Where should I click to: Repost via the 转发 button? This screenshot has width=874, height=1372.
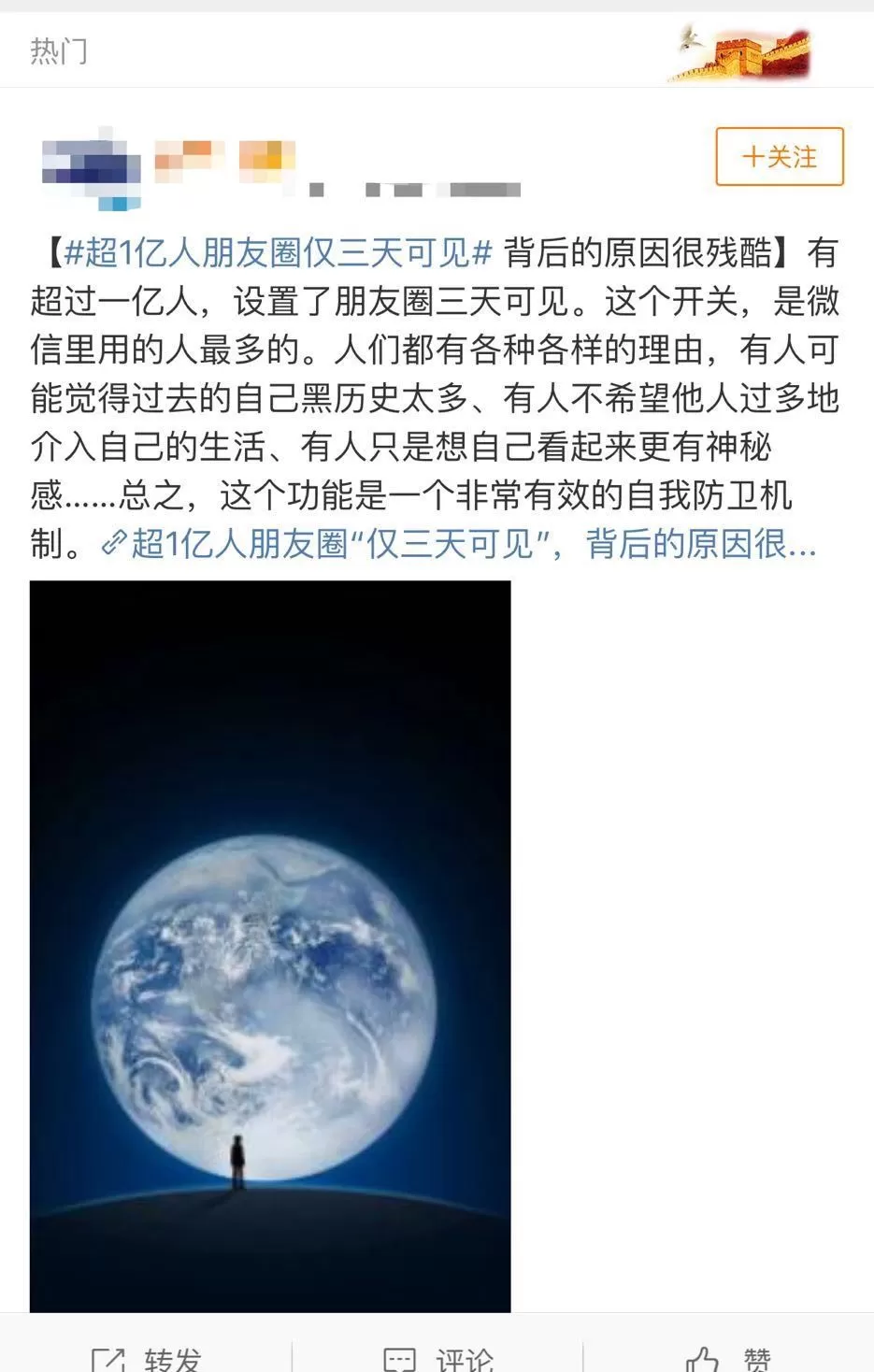(147, 1356)
